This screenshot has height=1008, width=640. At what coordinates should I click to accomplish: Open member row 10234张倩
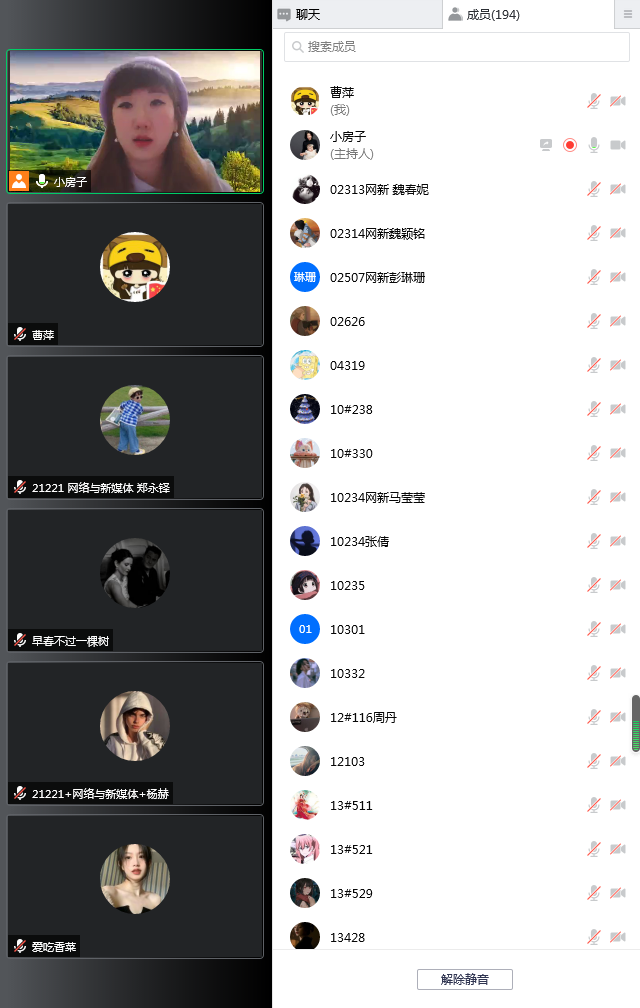click(360, 541)
